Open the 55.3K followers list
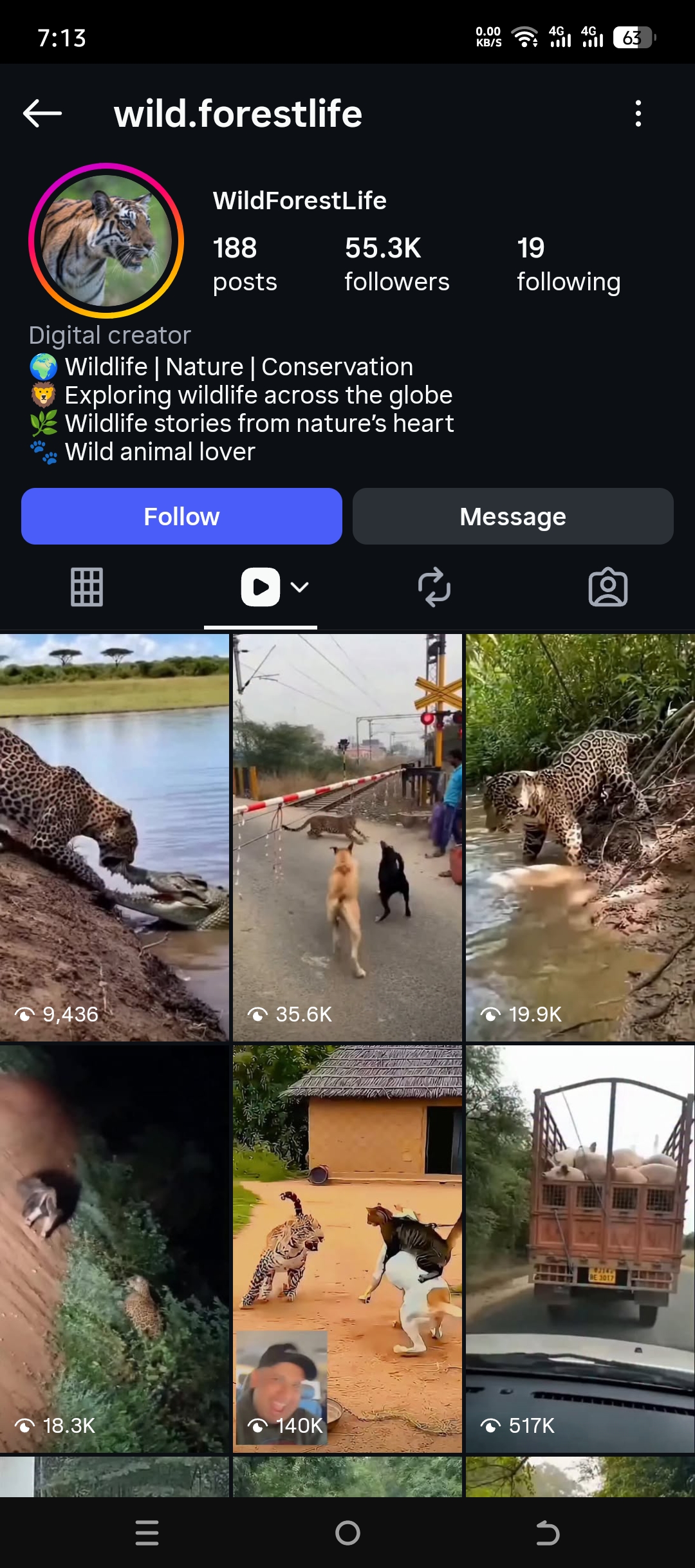695x1568 pixels. (396, 264)
